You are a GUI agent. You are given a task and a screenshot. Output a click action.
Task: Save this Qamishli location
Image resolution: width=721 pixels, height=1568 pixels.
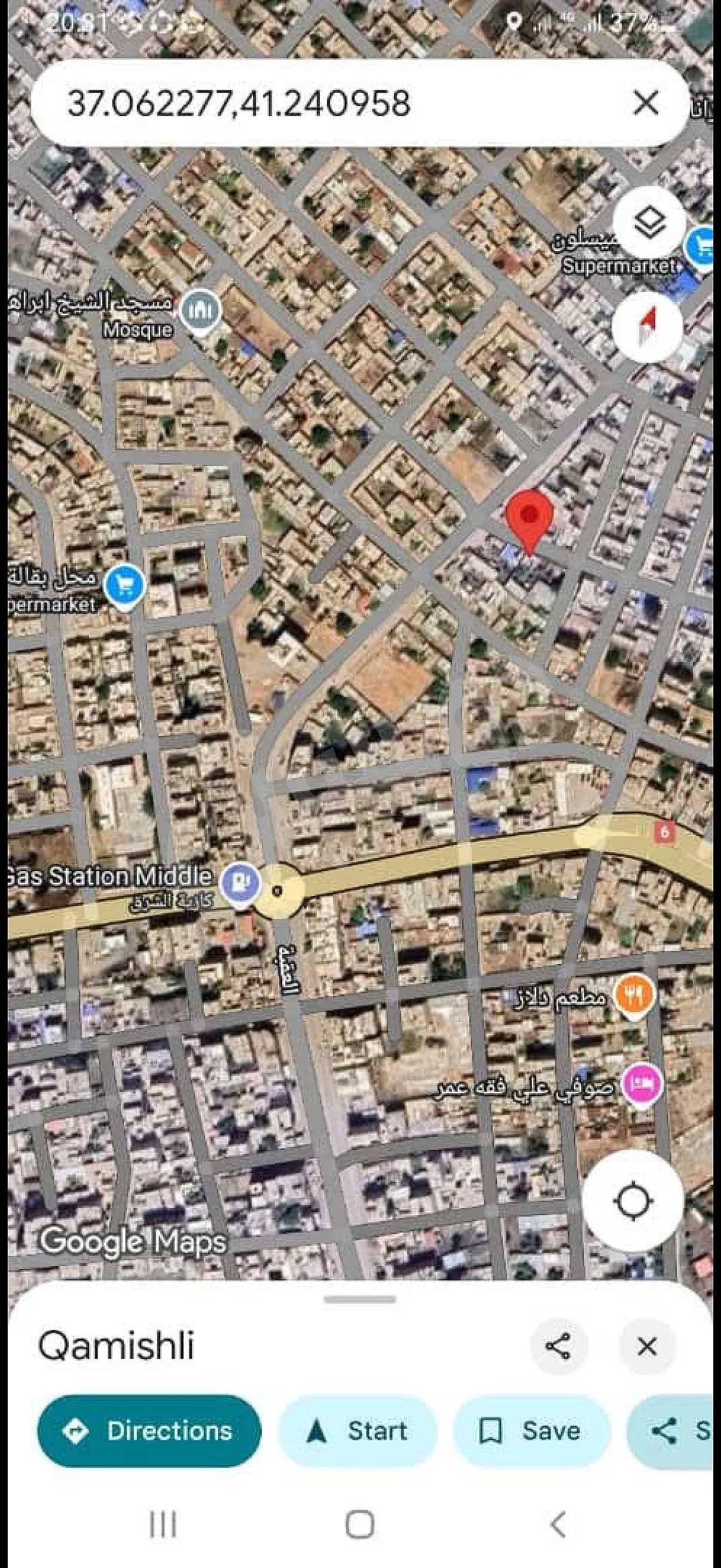click(x=531, y=1431)
